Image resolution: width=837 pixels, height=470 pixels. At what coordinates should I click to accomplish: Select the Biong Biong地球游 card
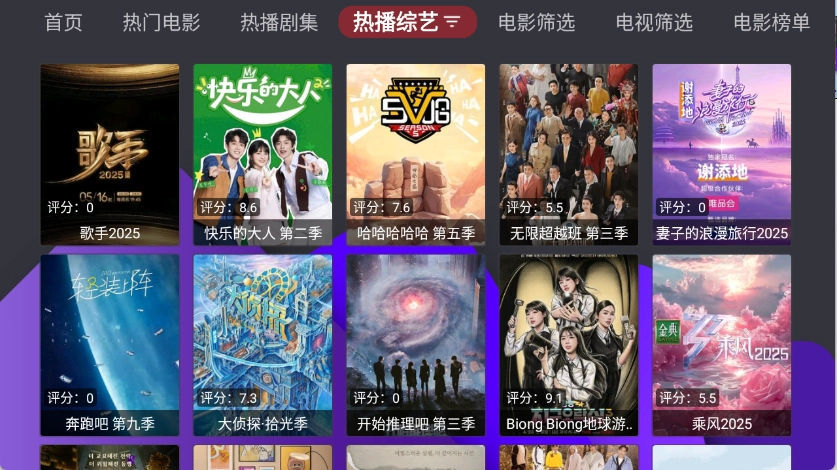(569, 344)
